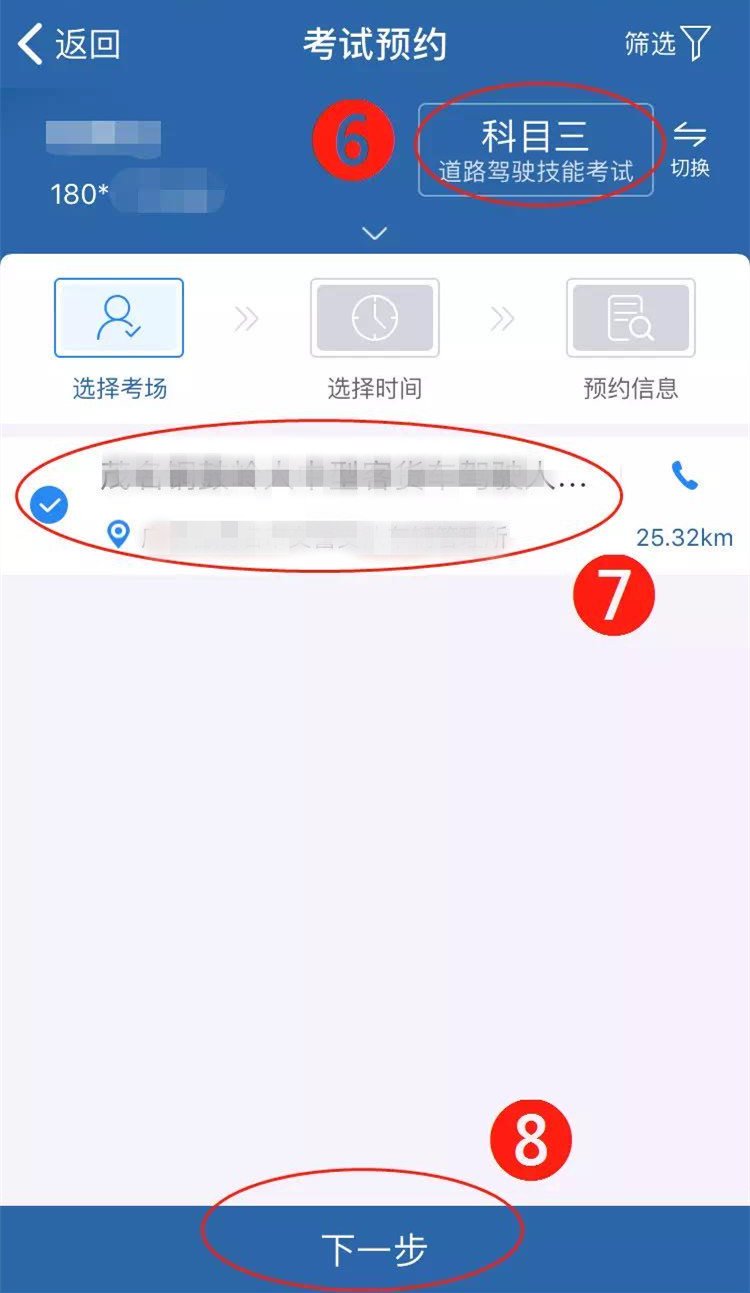Toggle the checked exam venue radio button
This screenshot has width=750, height=1293.
click(x=48, y=507)
